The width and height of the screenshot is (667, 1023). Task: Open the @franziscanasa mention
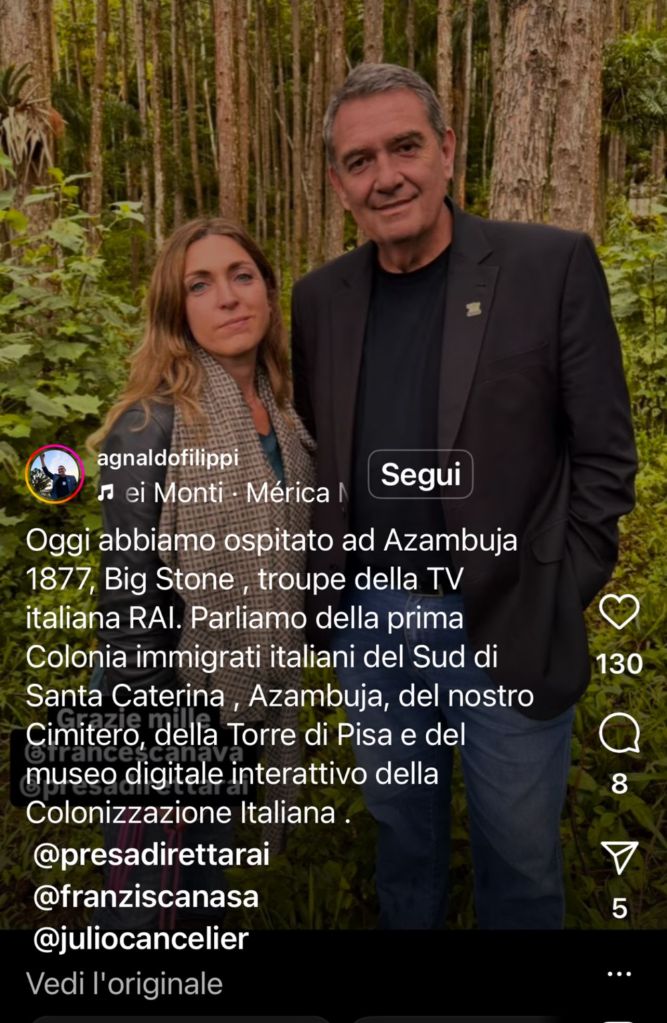[x=145, y=897]
